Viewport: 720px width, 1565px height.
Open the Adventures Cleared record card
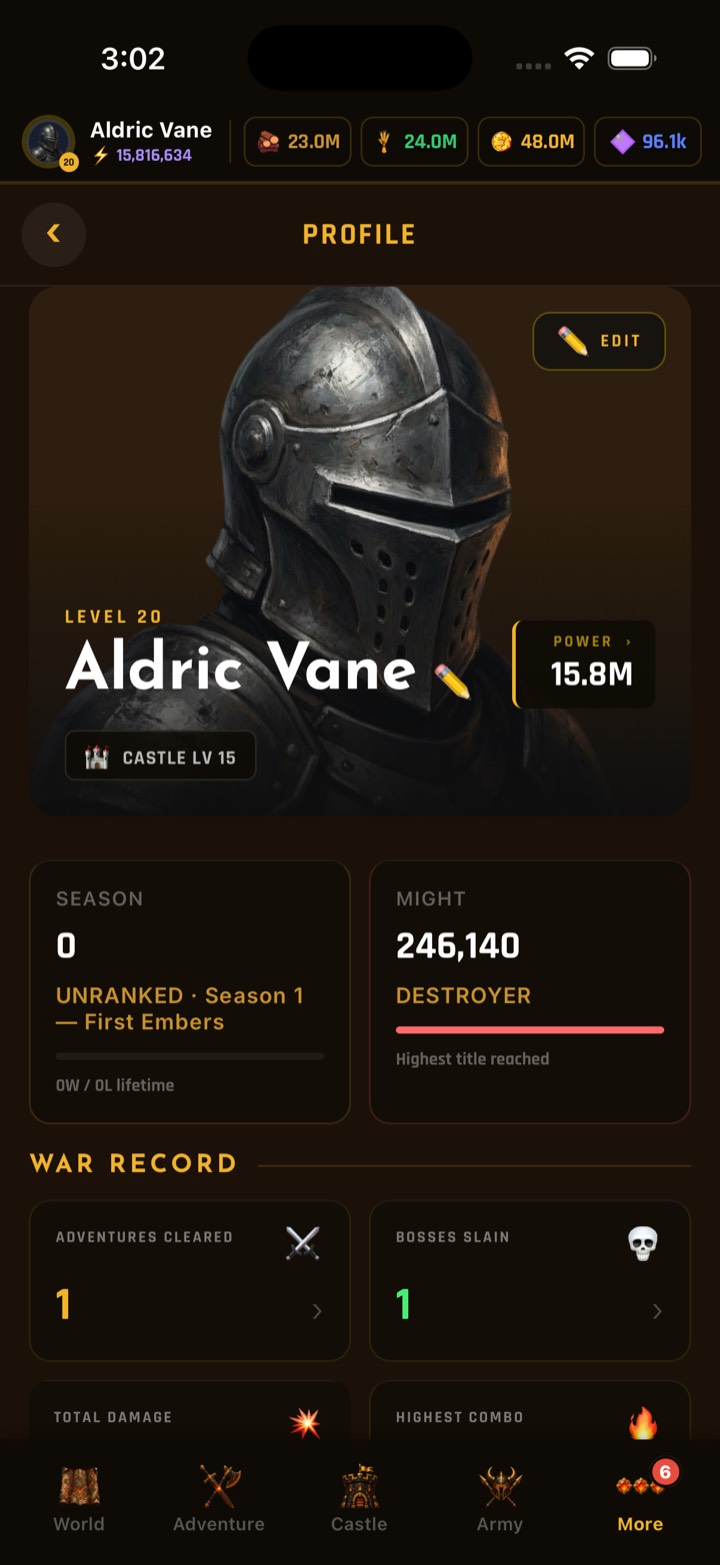click(x=190, y=1281)
